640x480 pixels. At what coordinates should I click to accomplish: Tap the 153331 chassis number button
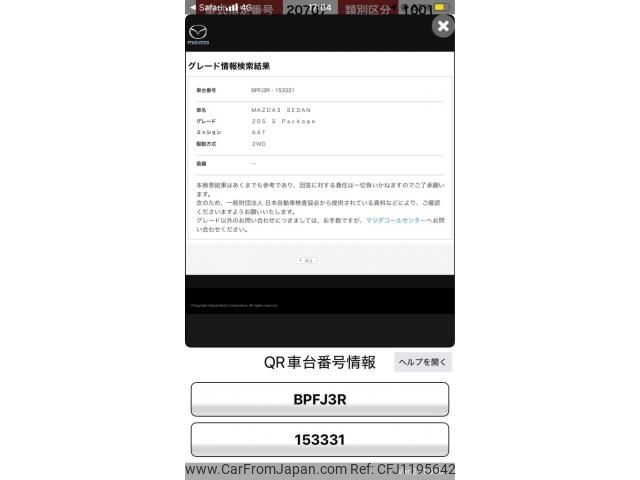point(319,439)
